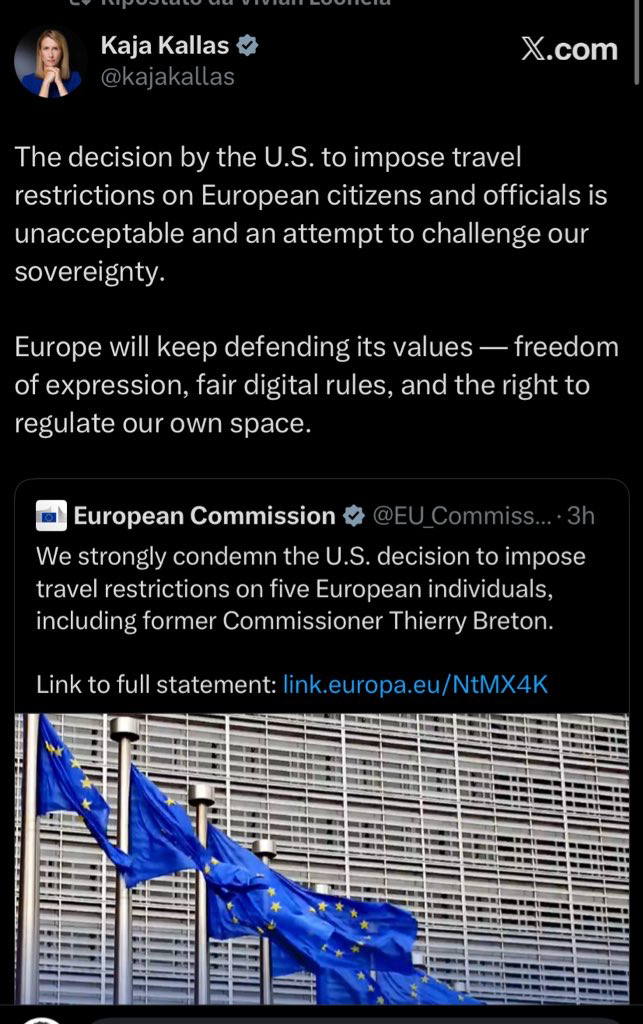Screen dimensions: 643x1024
Task: Tap the European Commission avatar in quote
Action: [x=51, y=516]
